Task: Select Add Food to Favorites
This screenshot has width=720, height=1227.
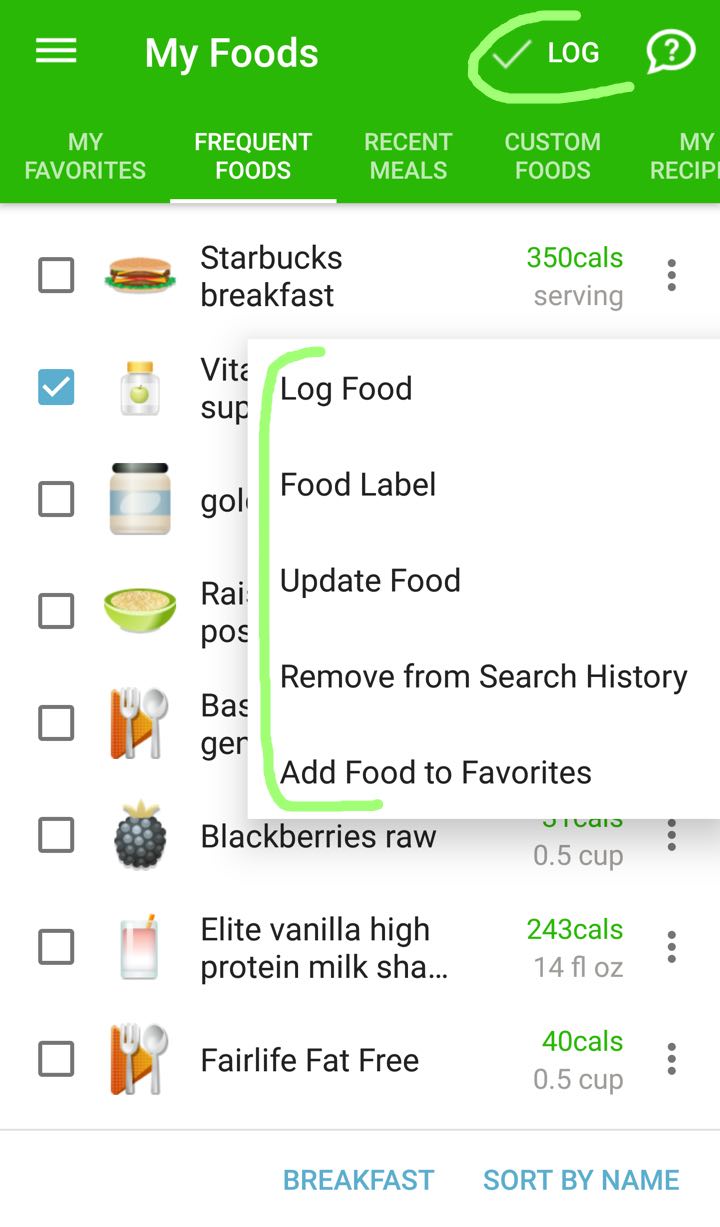Action: (x=435, y=773)
